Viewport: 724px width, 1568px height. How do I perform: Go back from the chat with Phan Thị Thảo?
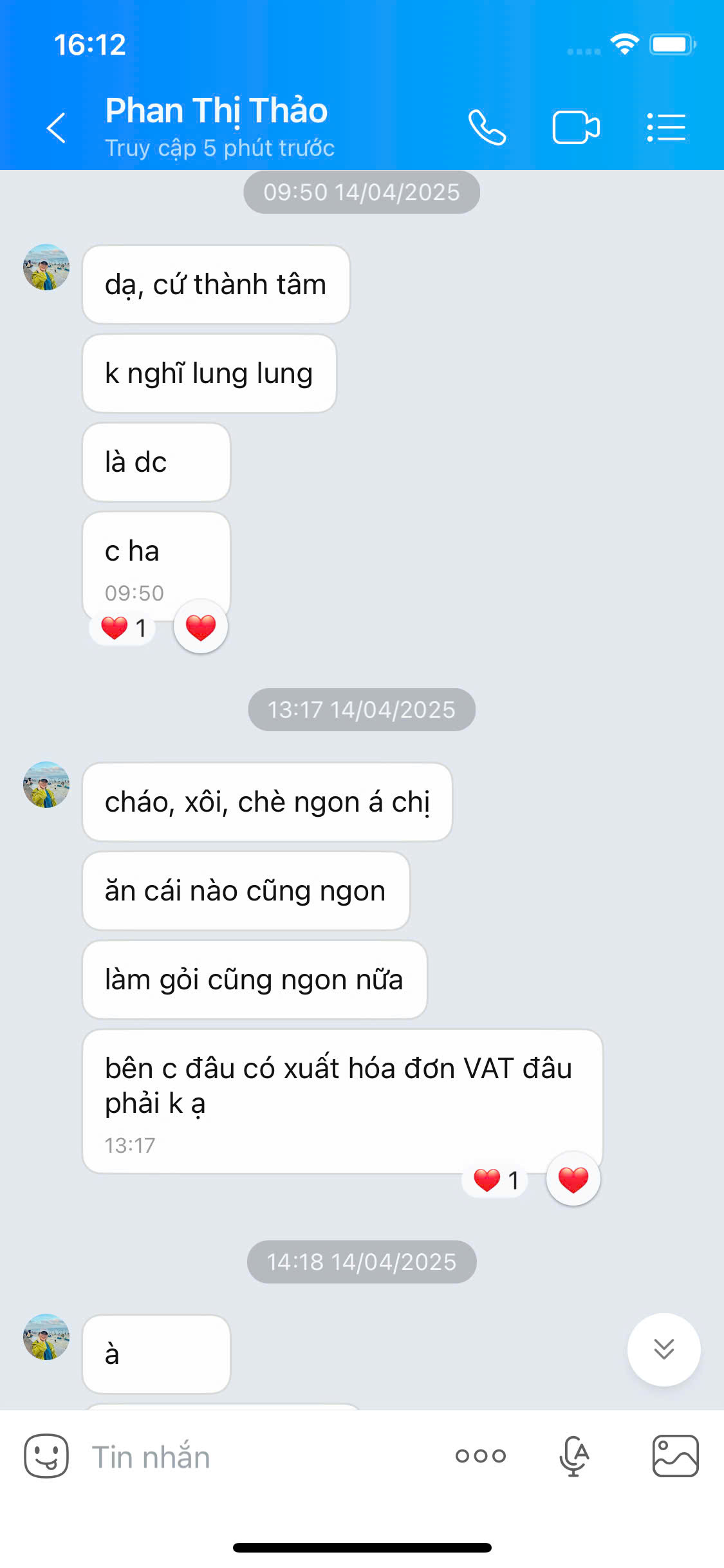click(x=57, y=127)
